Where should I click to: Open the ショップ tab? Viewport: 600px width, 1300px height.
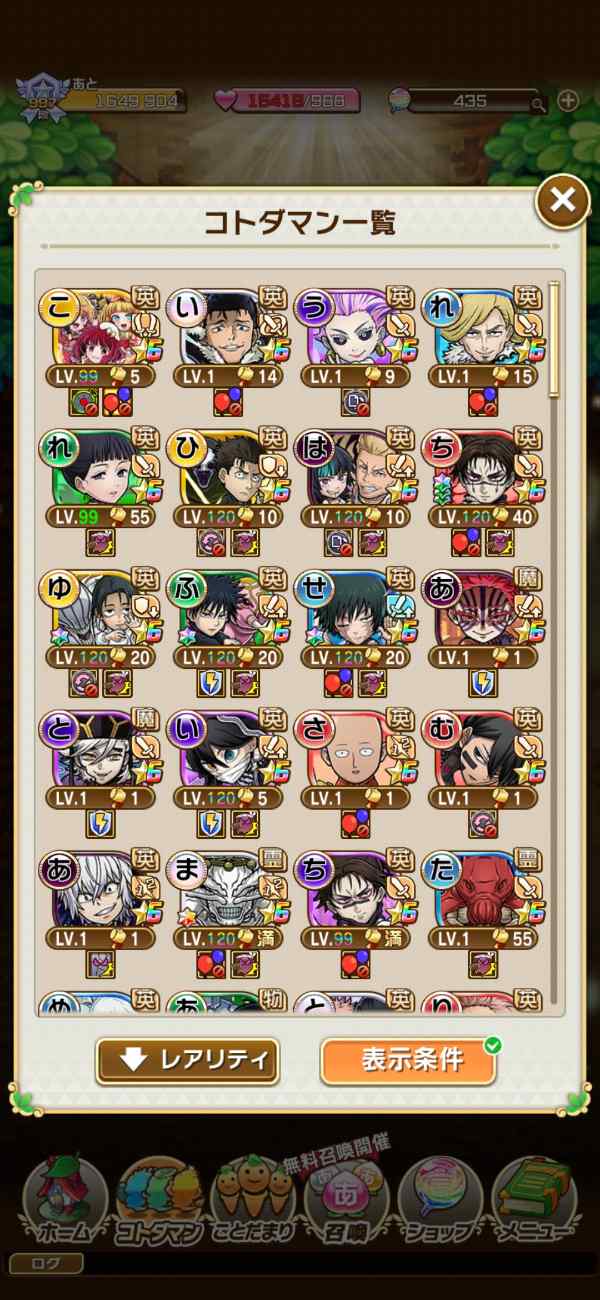click(440, 1198)
